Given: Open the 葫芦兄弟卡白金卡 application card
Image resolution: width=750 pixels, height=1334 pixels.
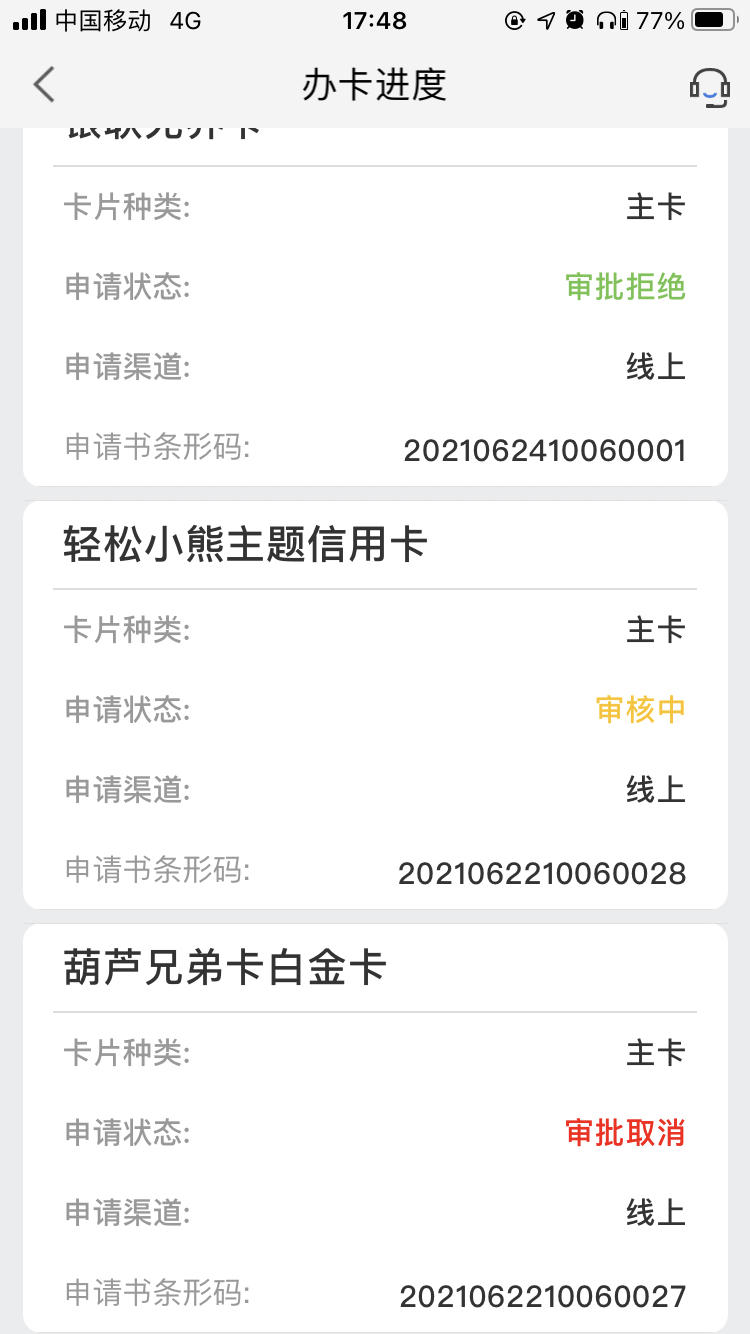Looking at the screenshot, I should (x=375, y=1128).
